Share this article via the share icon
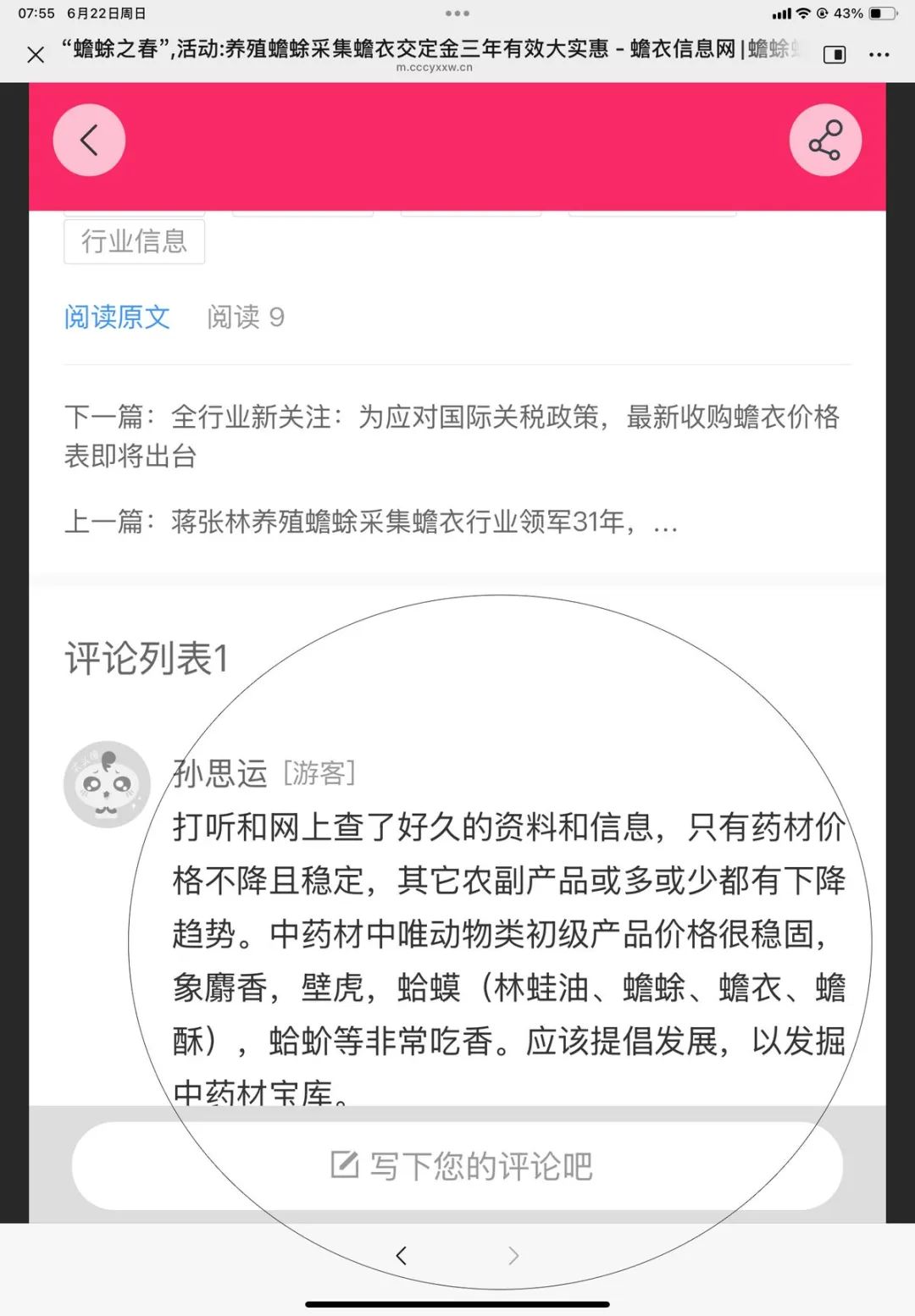This screenshot has height=1316, width=915. [x=825, y=141]
